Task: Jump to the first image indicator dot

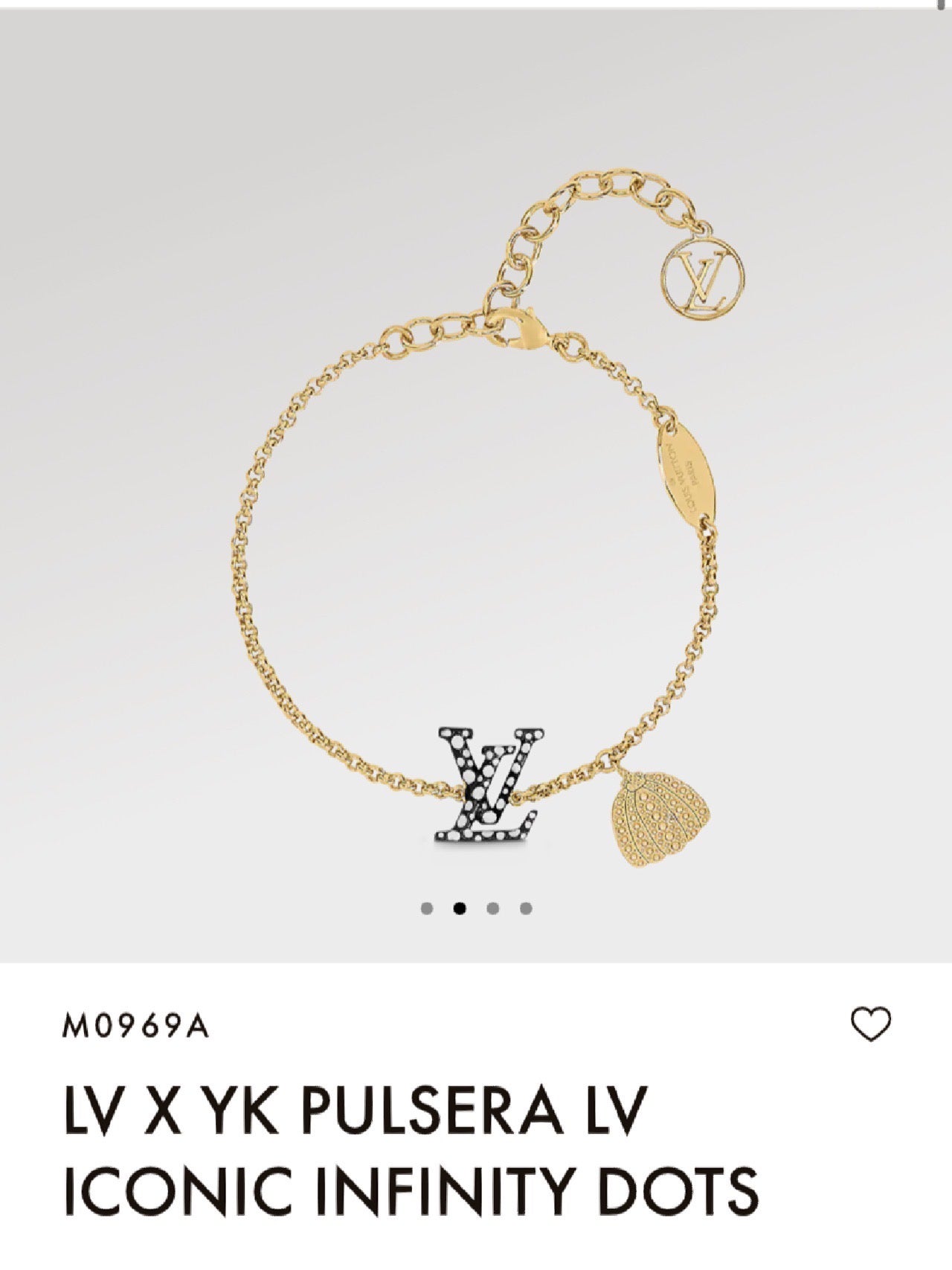Action: [x=427, y=908]
